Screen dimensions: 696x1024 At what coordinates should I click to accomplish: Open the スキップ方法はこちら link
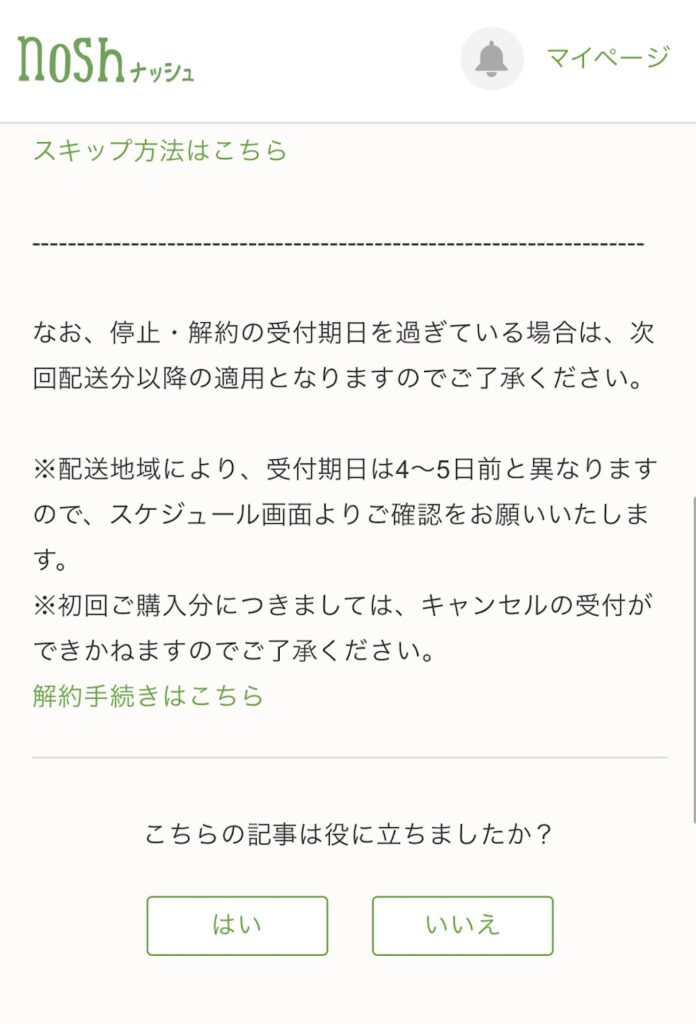[160, 151]
